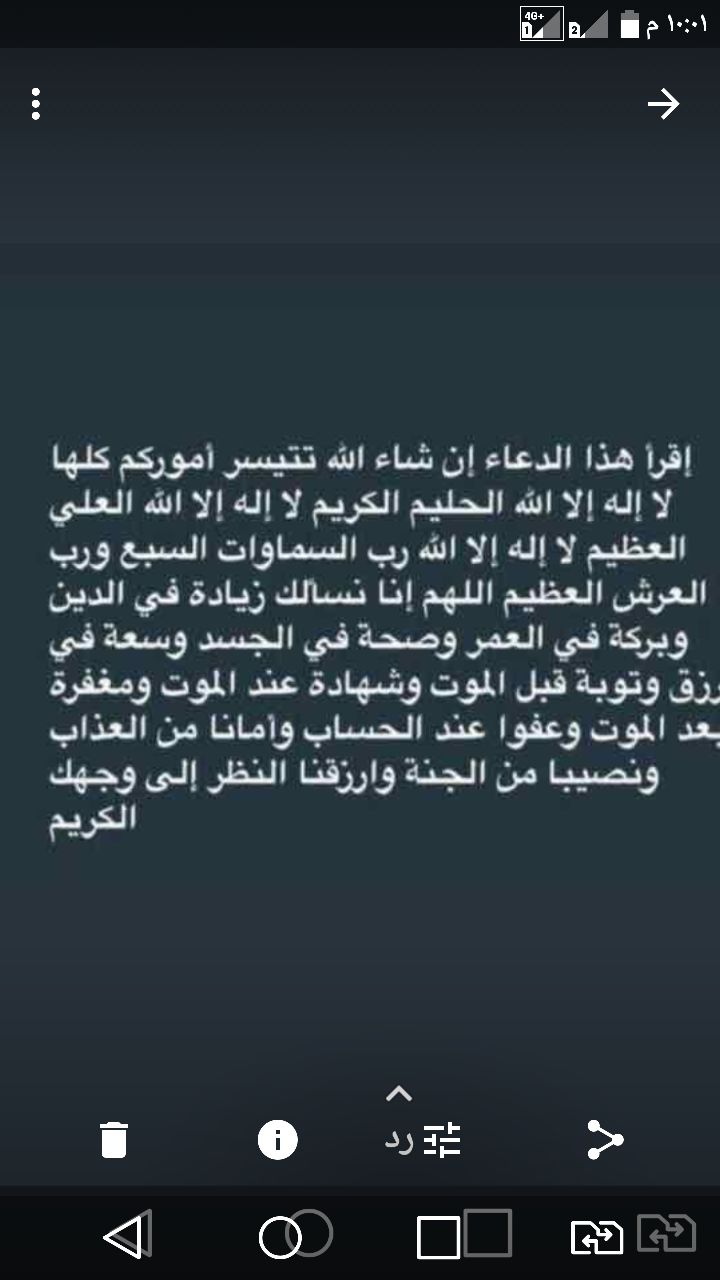The height and width of the screenshot is (1280, 720).
Task: Open the recent apps overview
Action: 440,1238
